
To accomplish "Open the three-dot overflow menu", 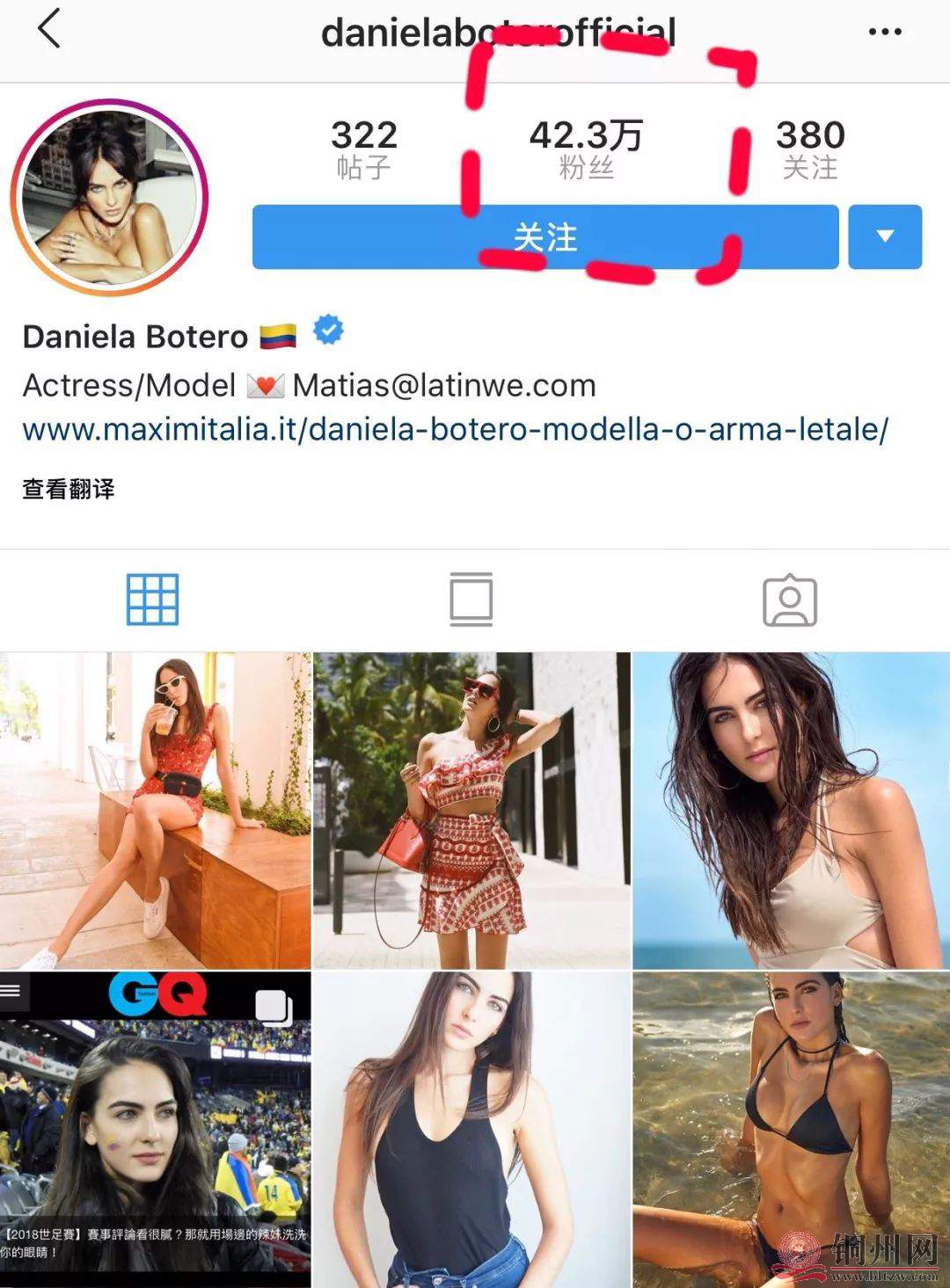I will coord(884,32).
